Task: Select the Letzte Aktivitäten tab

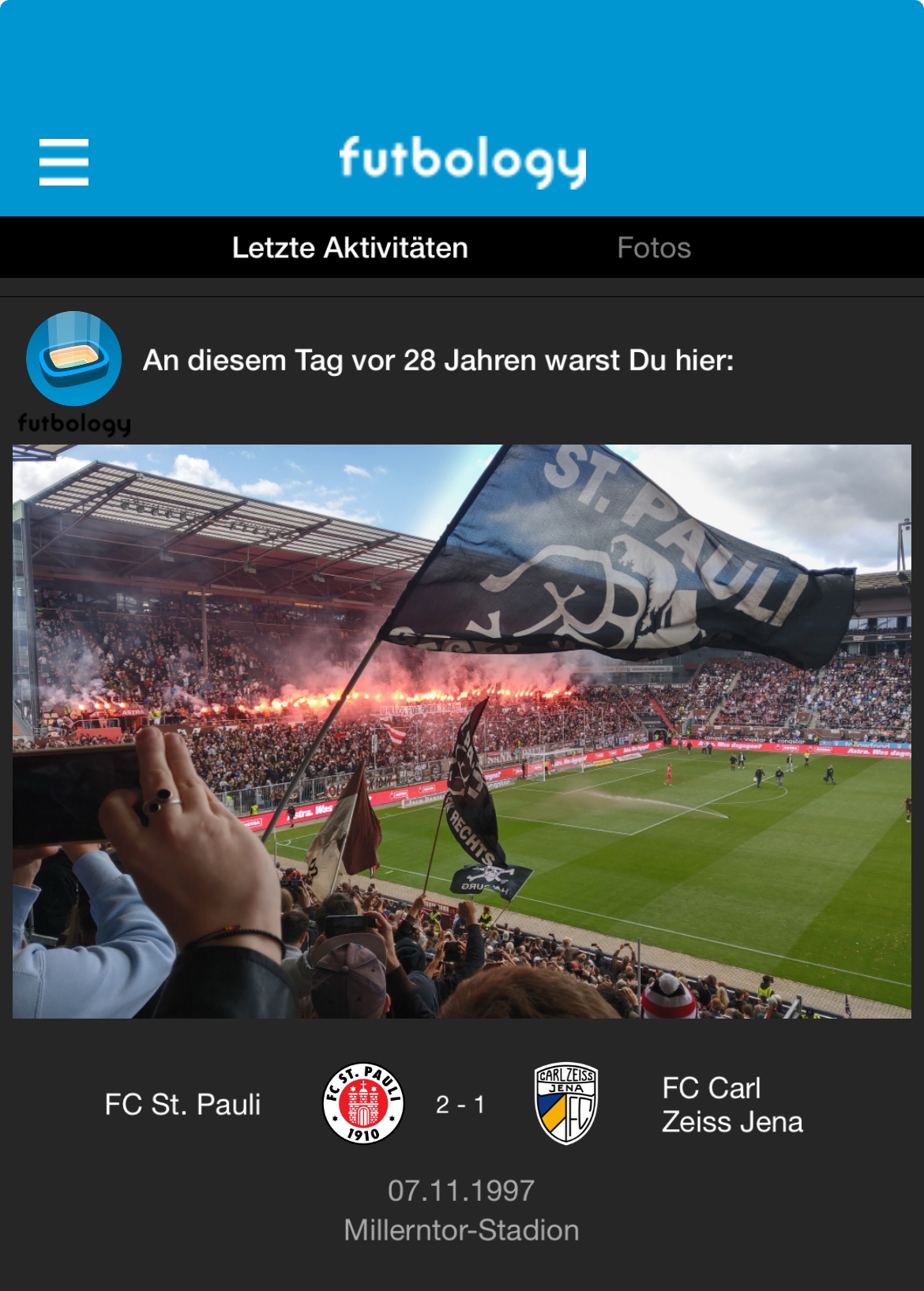Action: coord(350,248)
